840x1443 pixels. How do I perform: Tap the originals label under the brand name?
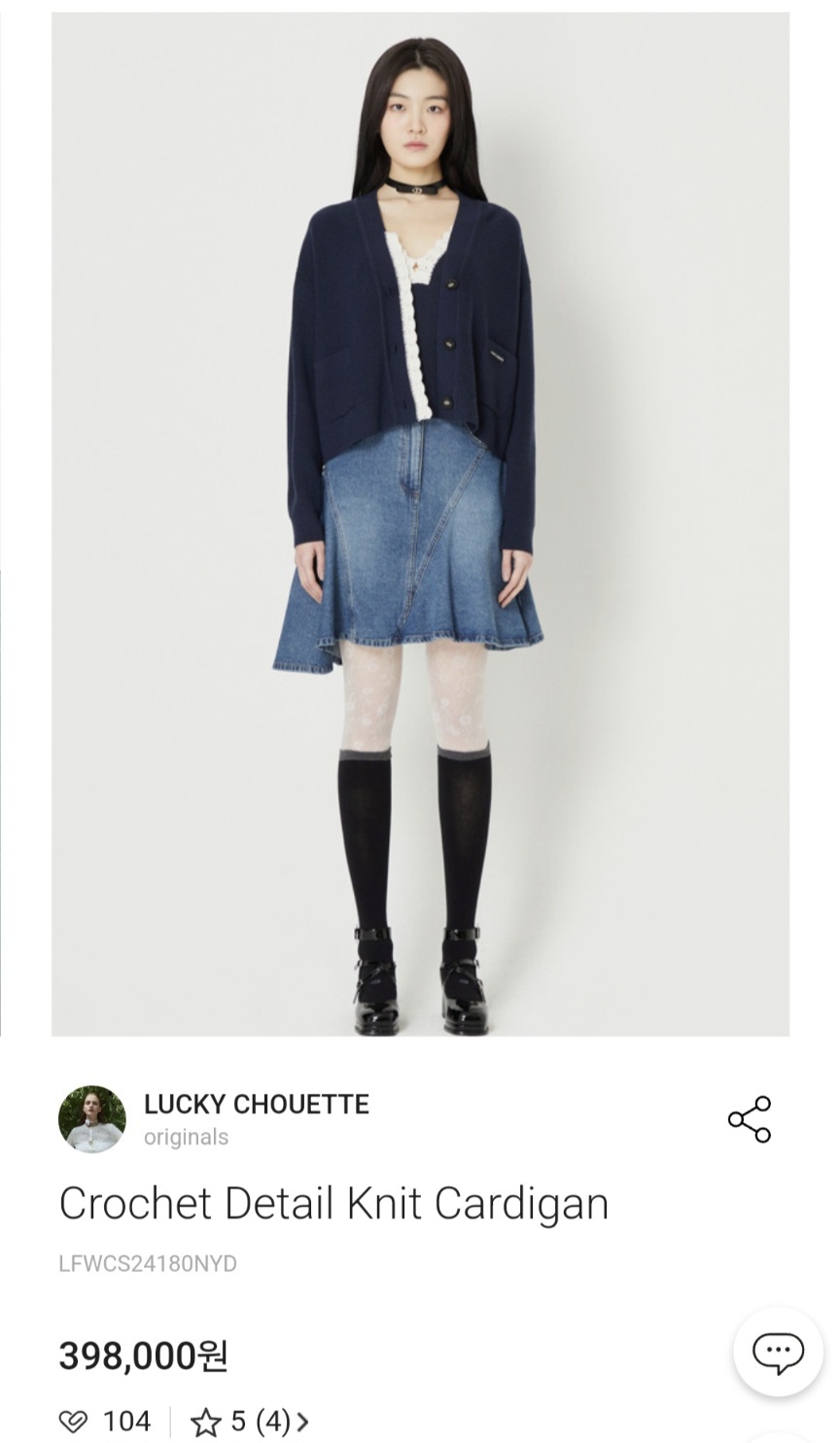tap(186, 1137)
